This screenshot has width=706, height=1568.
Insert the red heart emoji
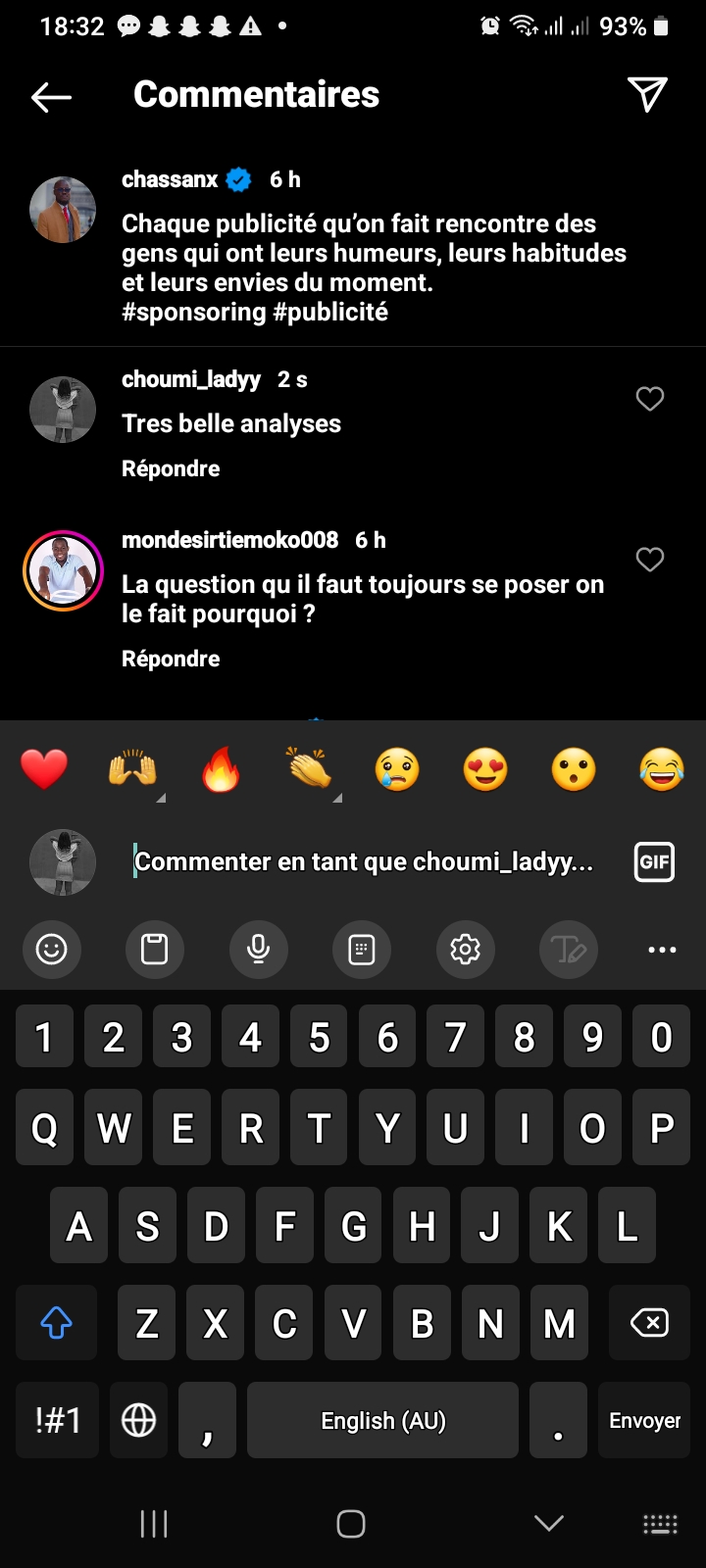44,769
